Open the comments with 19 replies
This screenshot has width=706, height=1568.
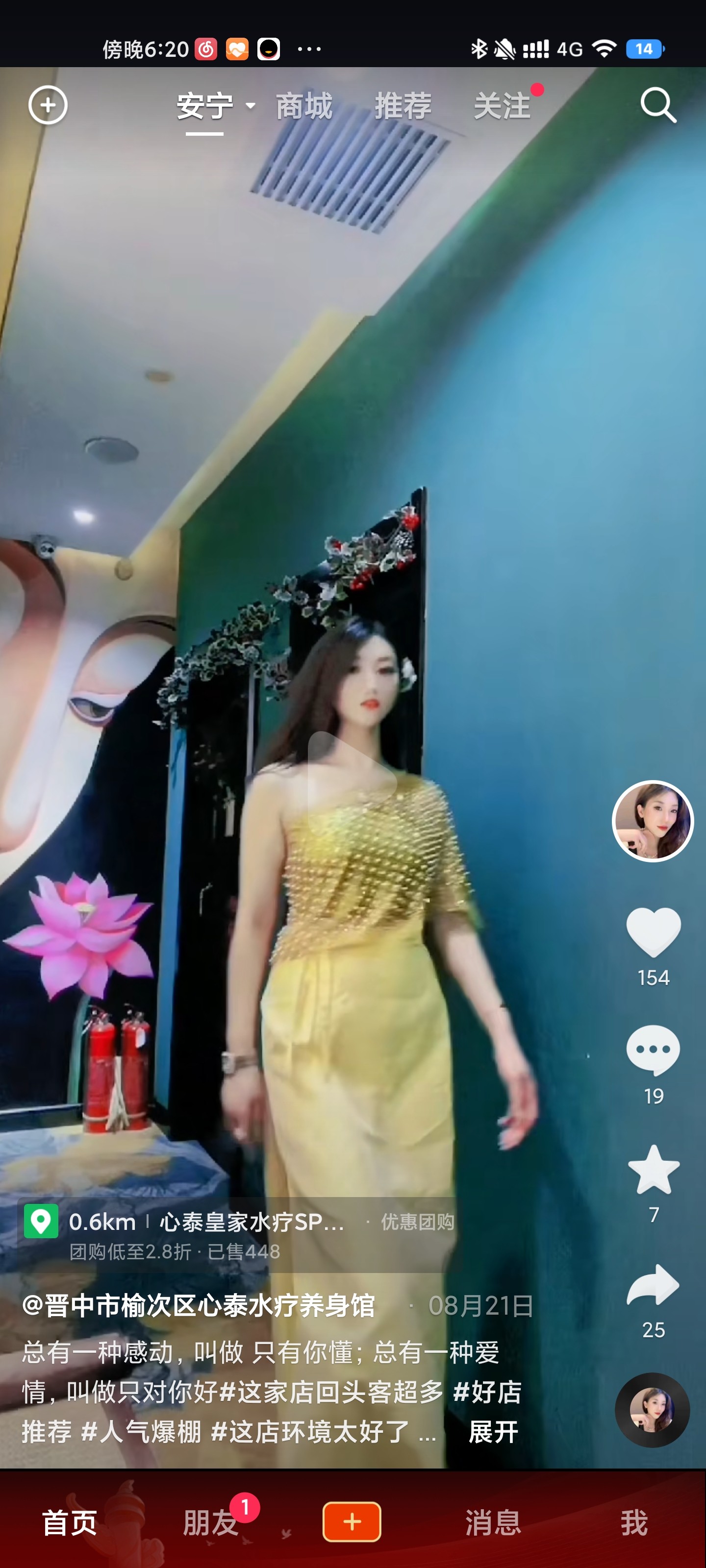click(653, 1050)
